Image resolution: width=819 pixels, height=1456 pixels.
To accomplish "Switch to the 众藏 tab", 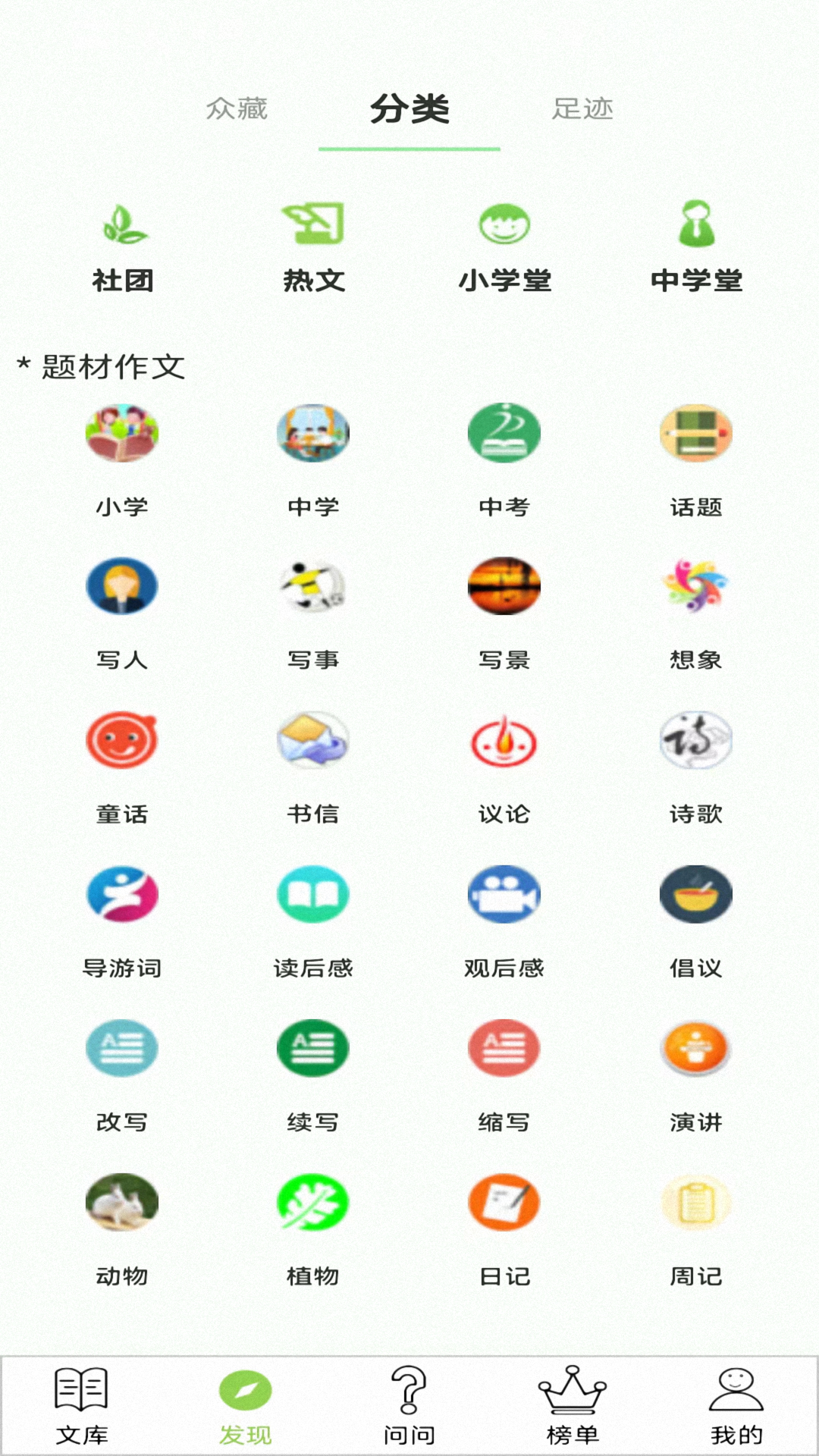I will 237,109.
